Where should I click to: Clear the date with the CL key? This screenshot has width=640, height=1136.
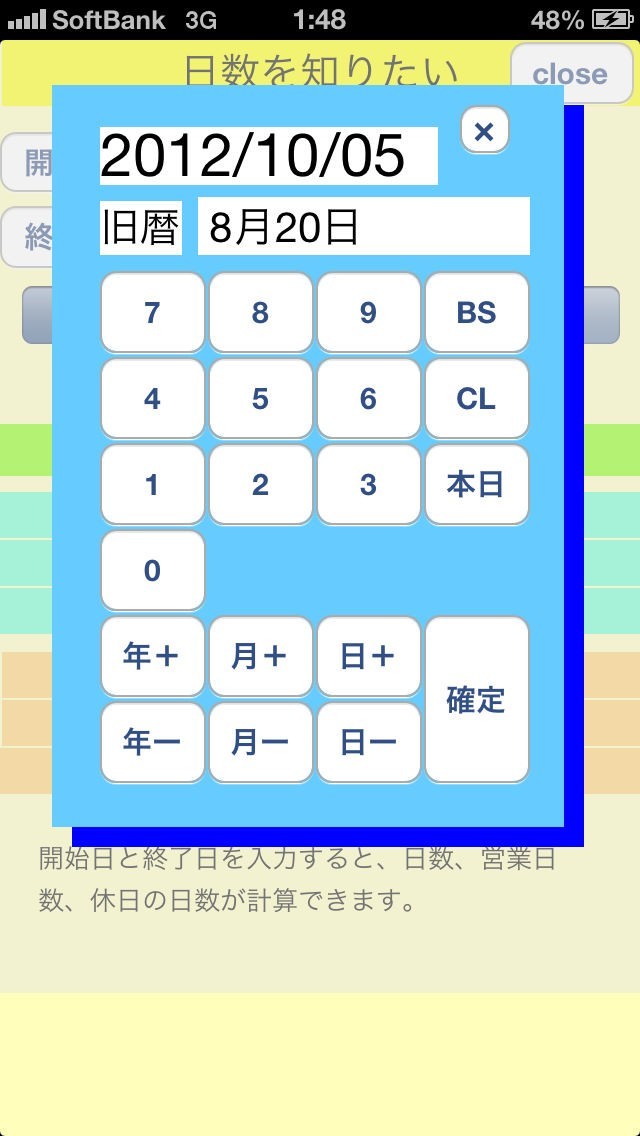coord(477,398)
